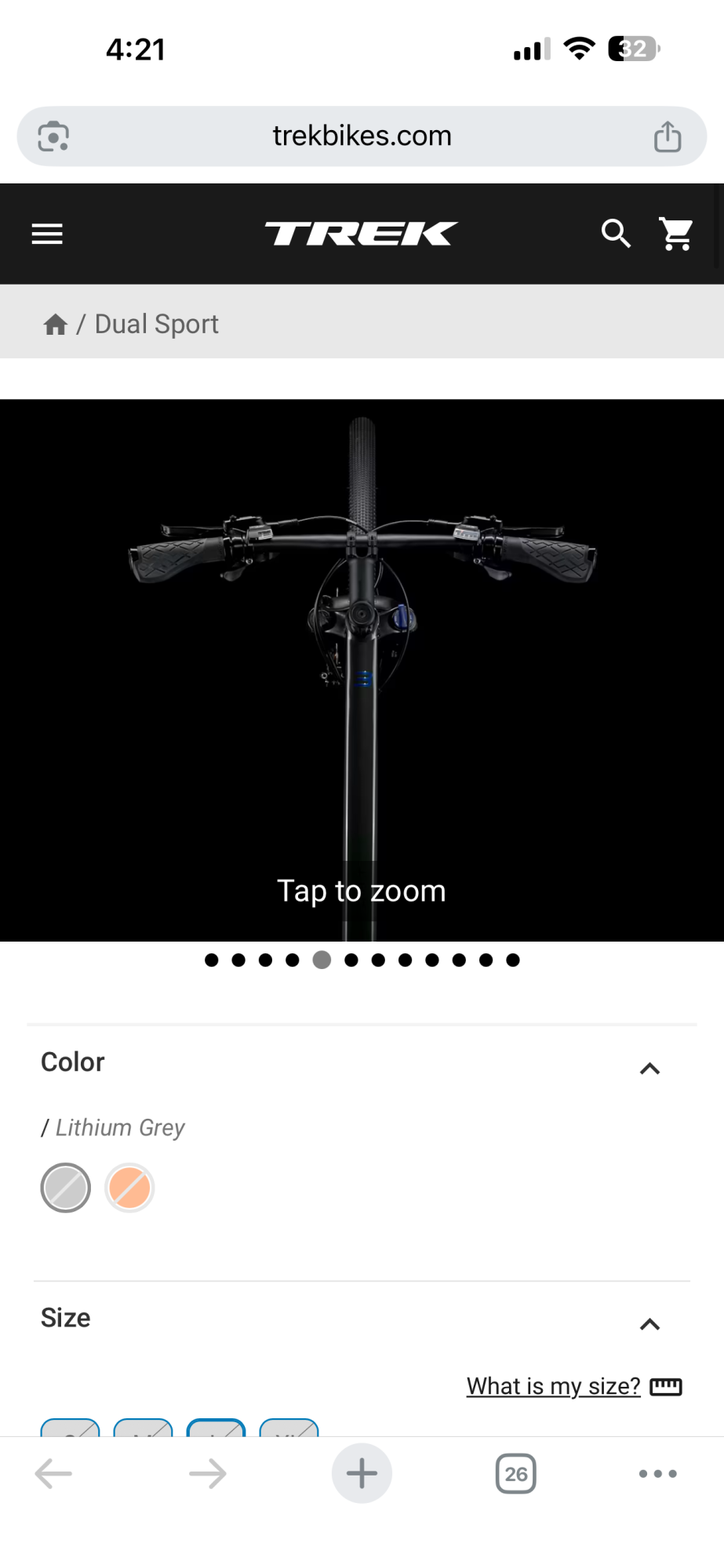Collapse the Size section
The height and width of the screenshot is (1568, 724).
[x=649, y=1324]
